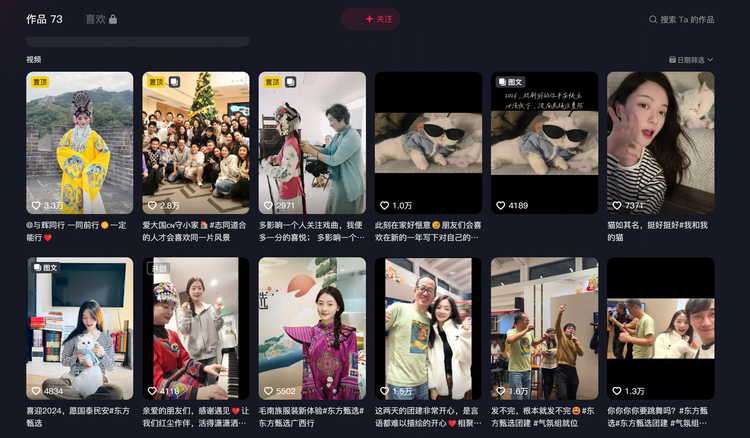The image size is (750, 438).
Task: Open the pinned video 爱大国守小家
Action: click(x=196, y=142)
